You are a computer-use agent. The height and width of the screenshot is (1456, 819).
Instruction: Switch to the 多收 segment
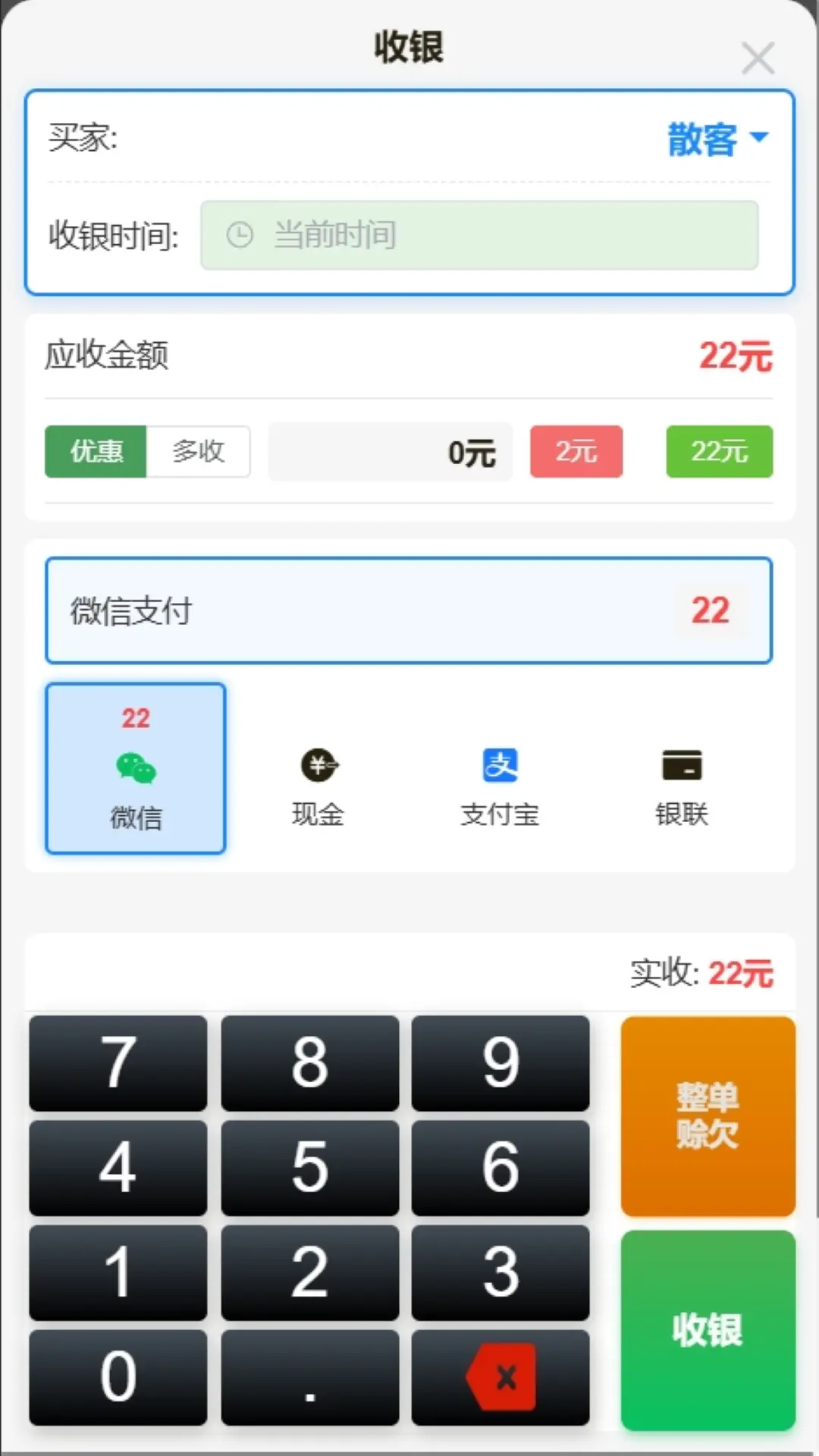coord(198,452)
